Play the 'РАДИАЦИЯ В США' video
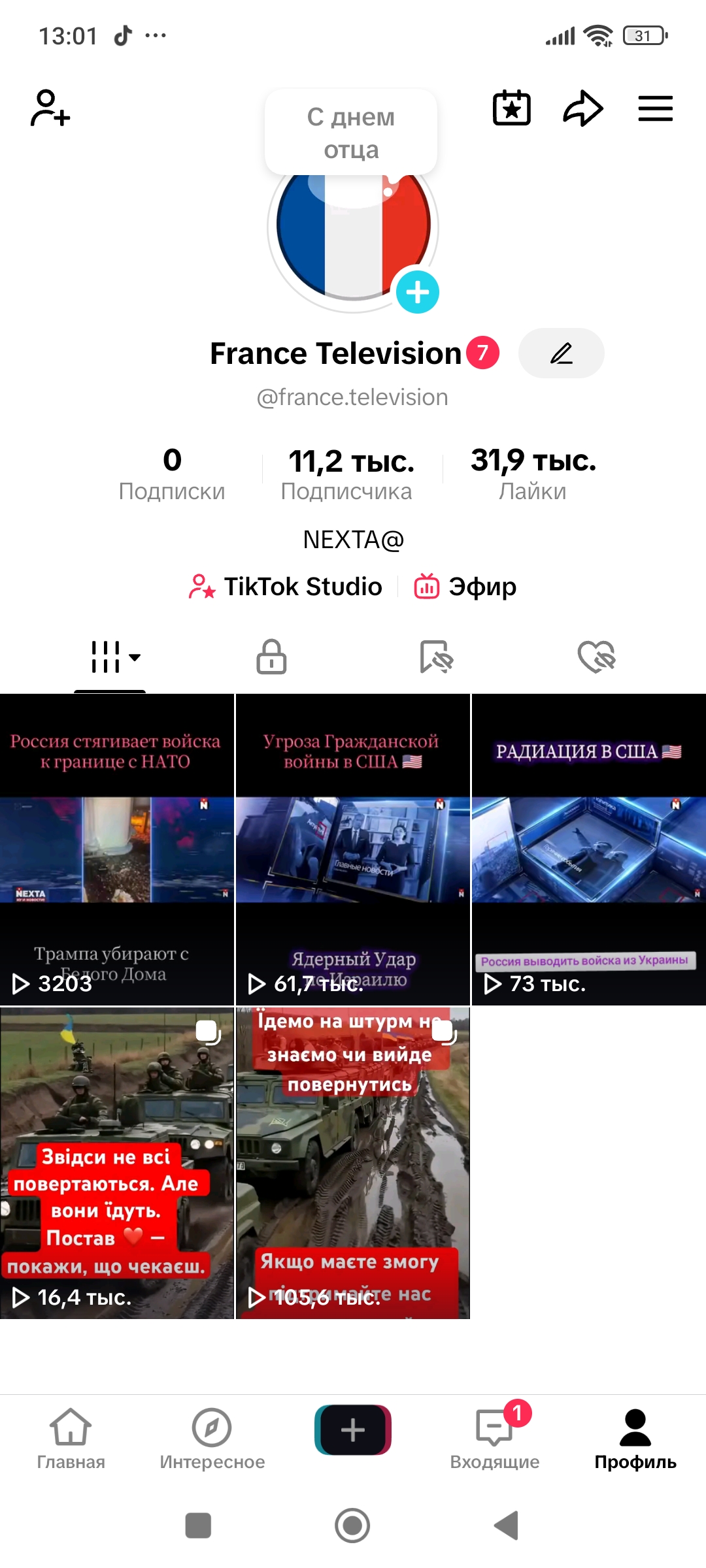The width and height of the screenshot is (706, 1568). [x=588, y=849]
